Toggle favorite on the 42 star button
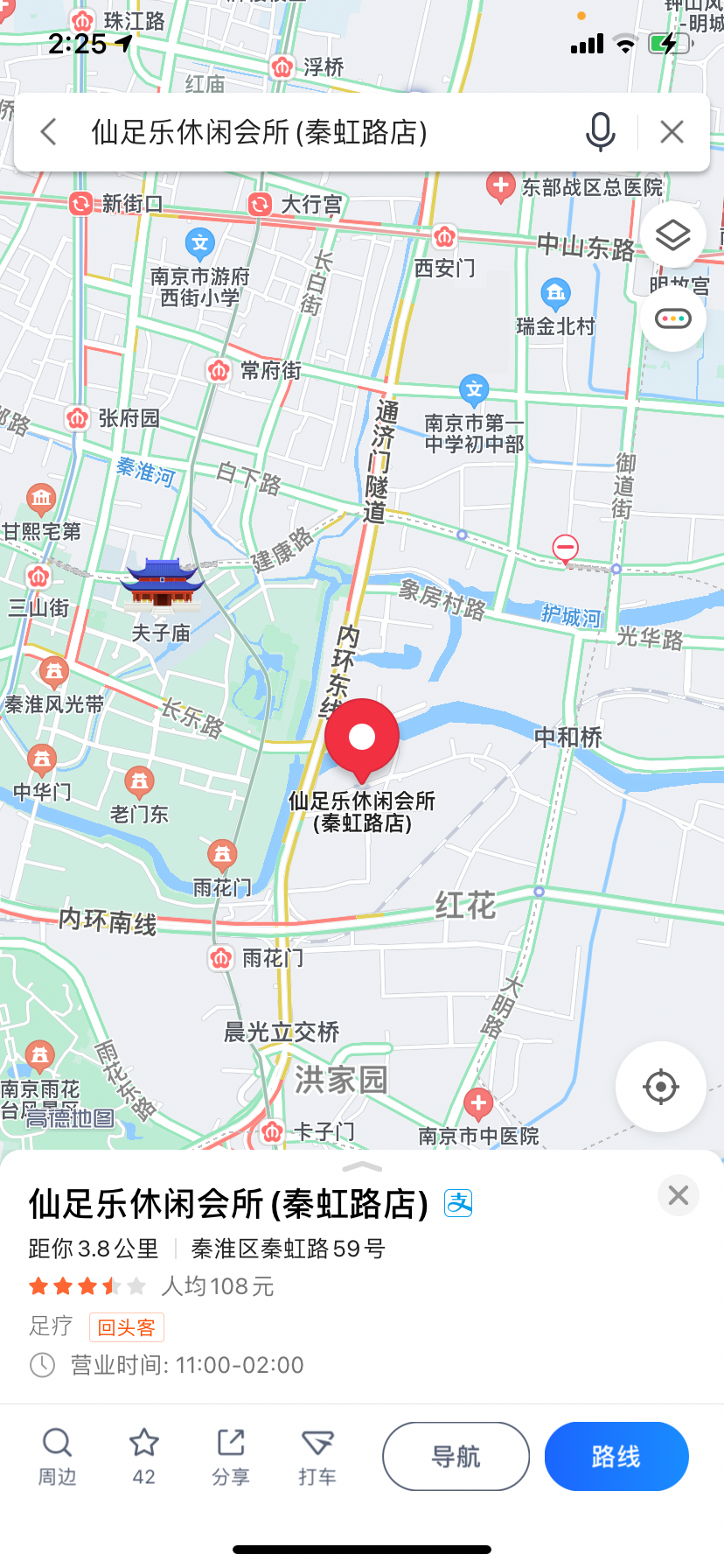Screen dimensions: 724x1568 pos(143,1454)
